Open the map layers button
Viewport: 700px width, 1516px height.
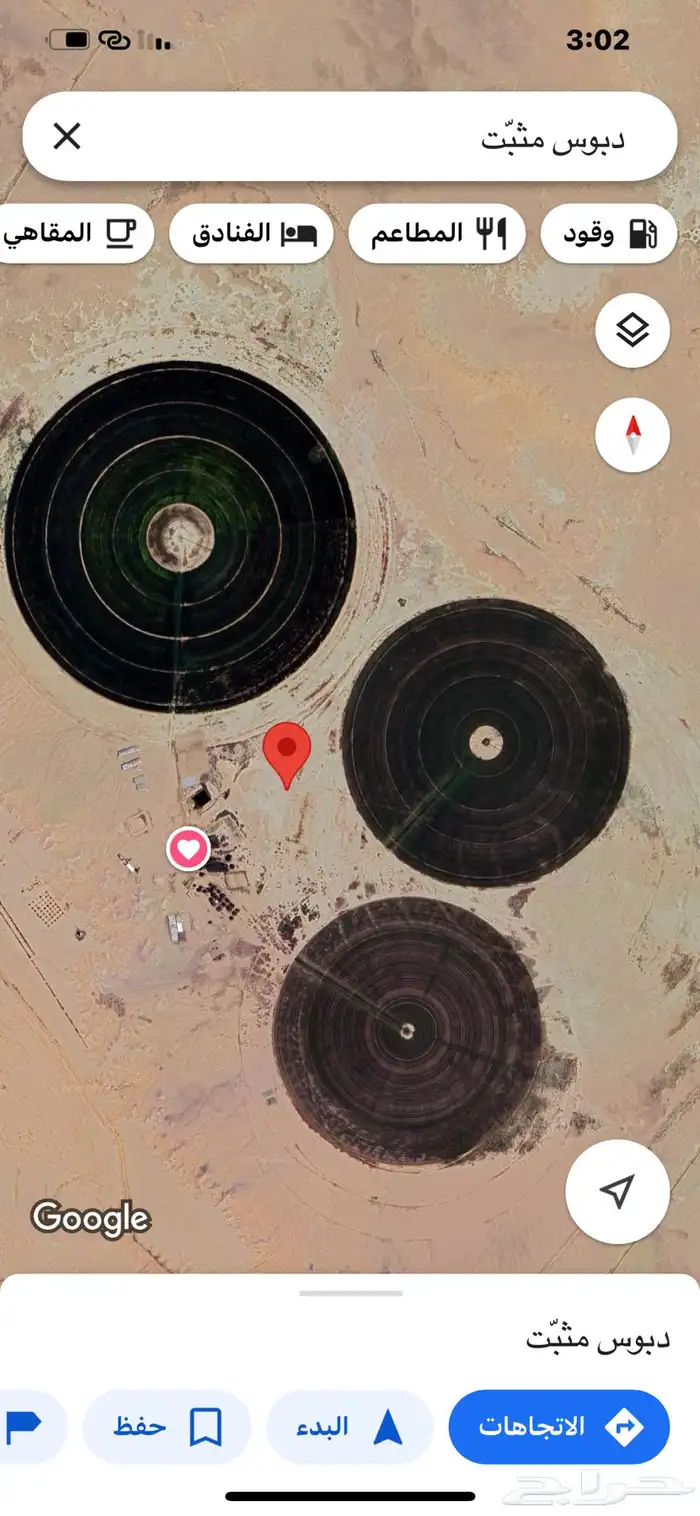coord(632,330)
